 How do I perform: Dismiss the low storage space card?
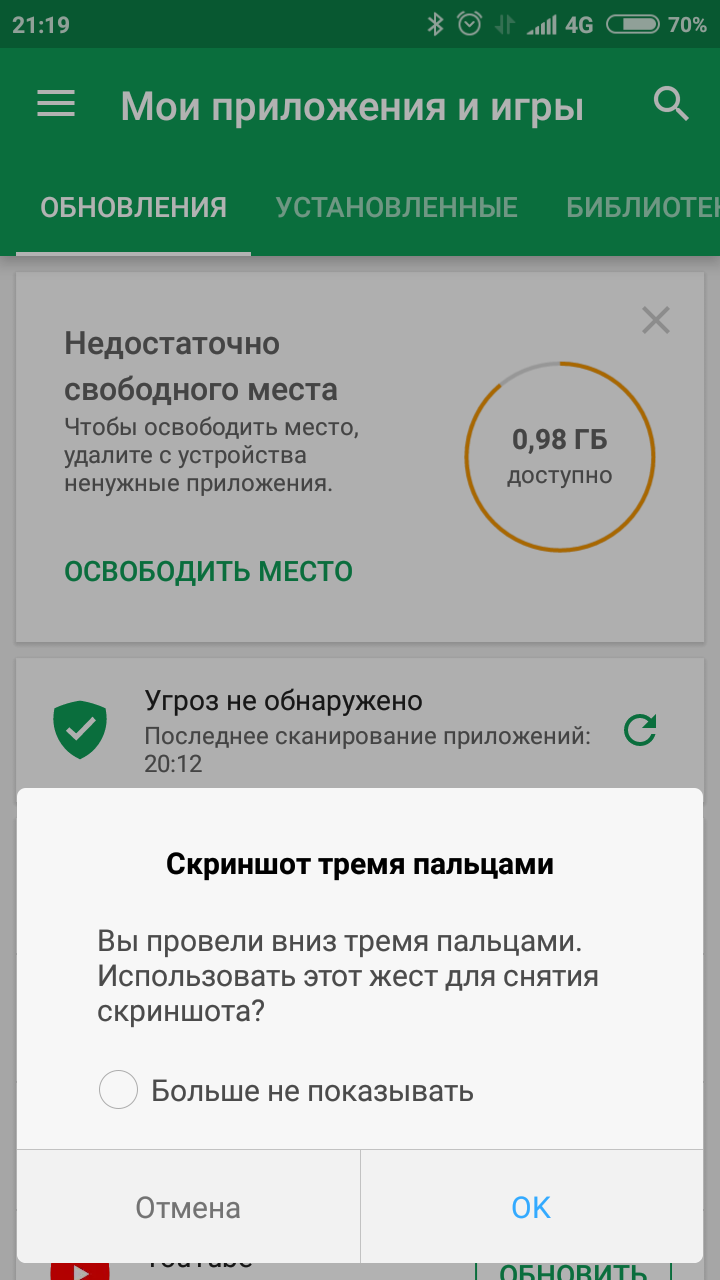655,321
